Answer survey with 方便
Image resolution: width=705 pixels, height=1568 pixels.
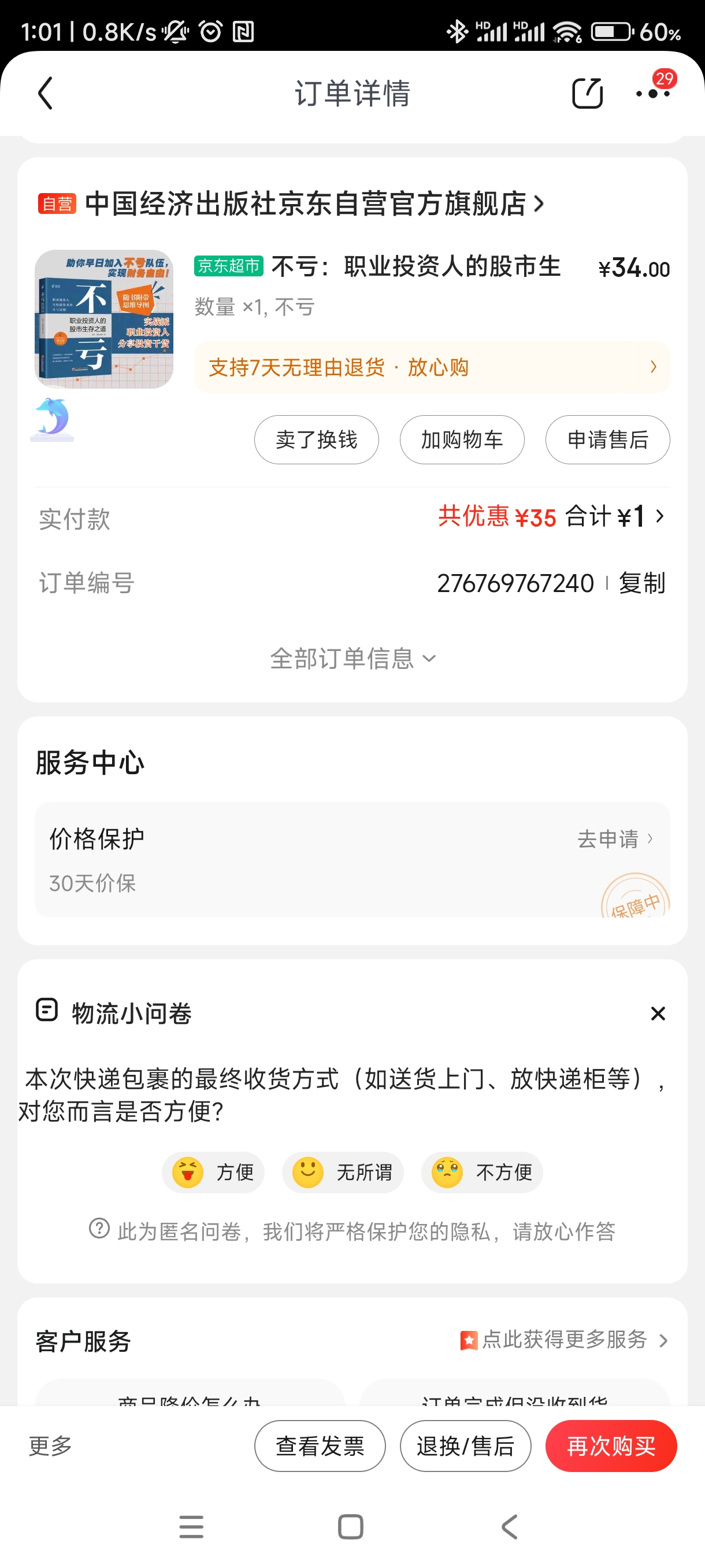click(213, 1172)
